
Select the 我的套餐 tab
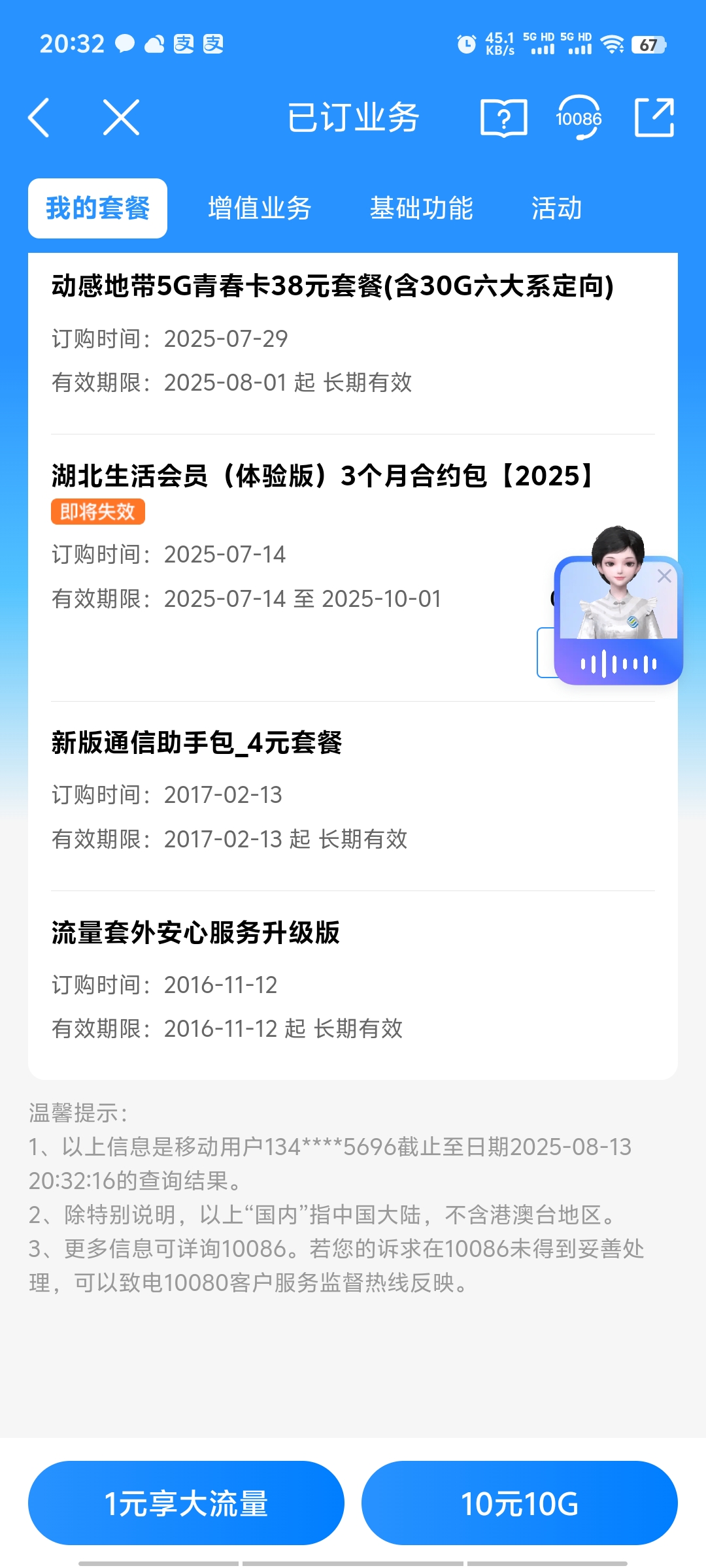pyautogui.click(x=97, y=208)
